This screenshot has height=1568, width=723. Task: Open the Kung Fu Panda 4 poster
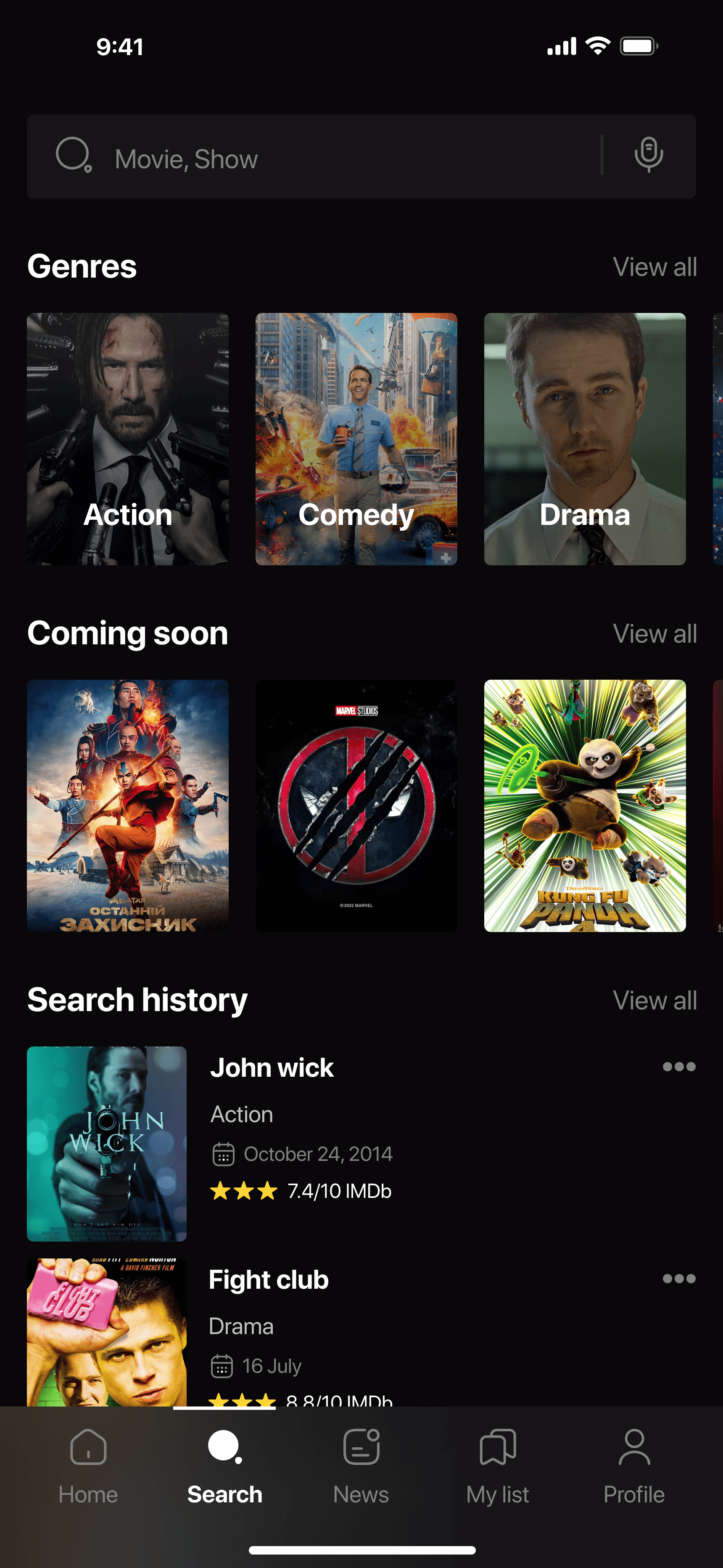pos(584,805)
